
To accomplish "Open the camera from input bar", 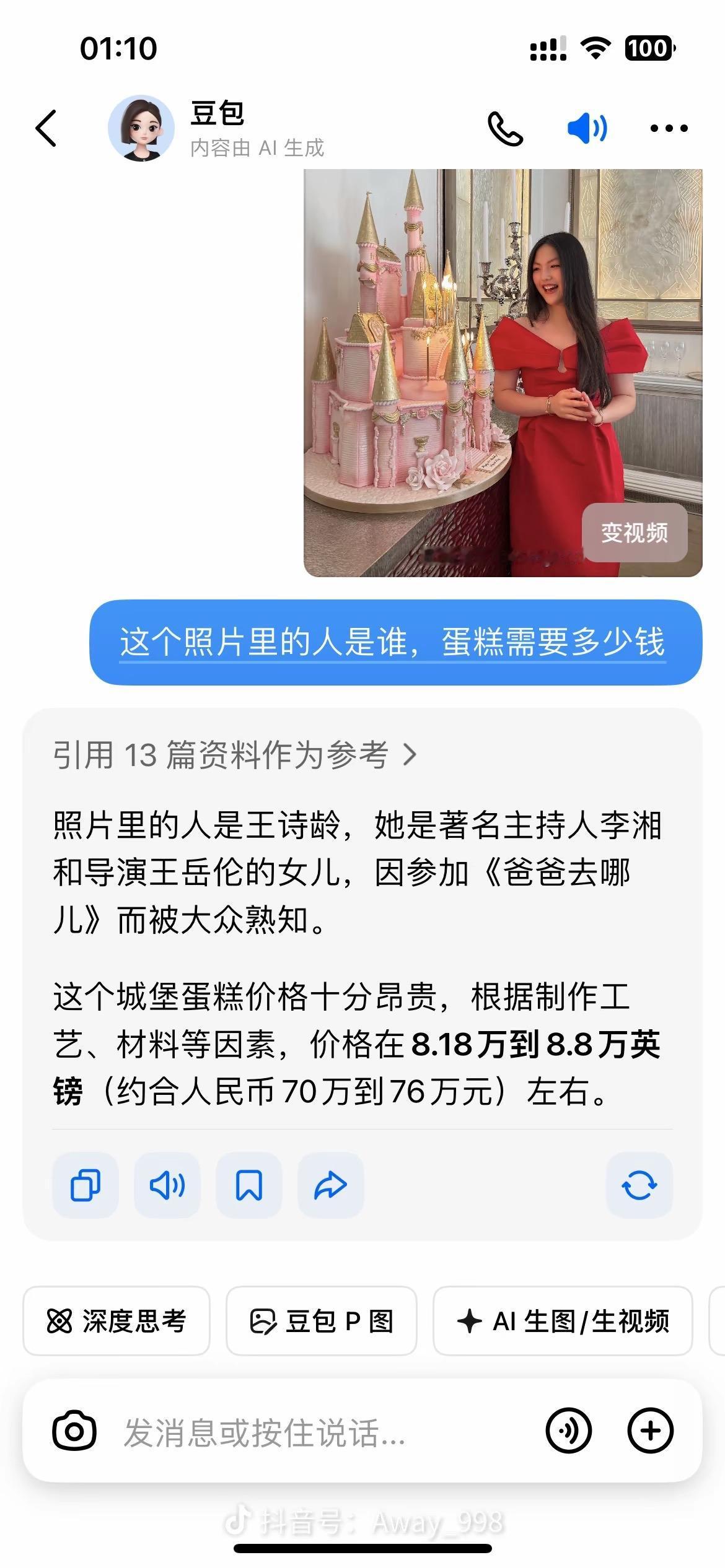I will (74, 1432).
